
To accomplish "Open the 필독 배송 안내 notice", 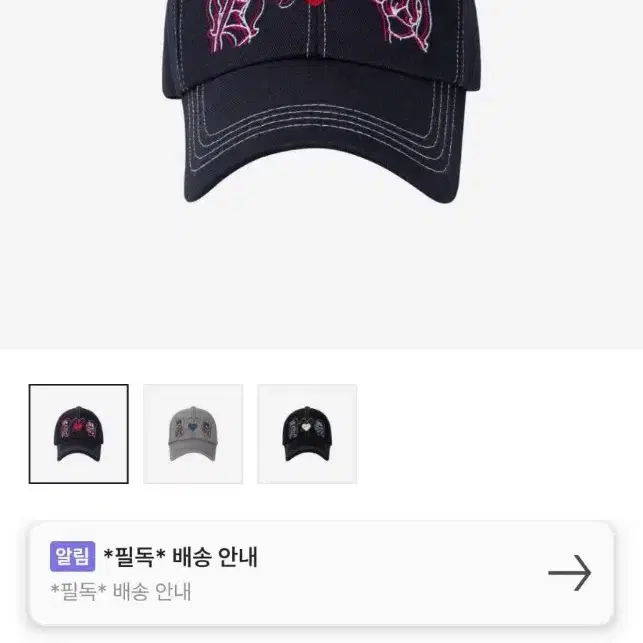I will click(x=321, y=573).
